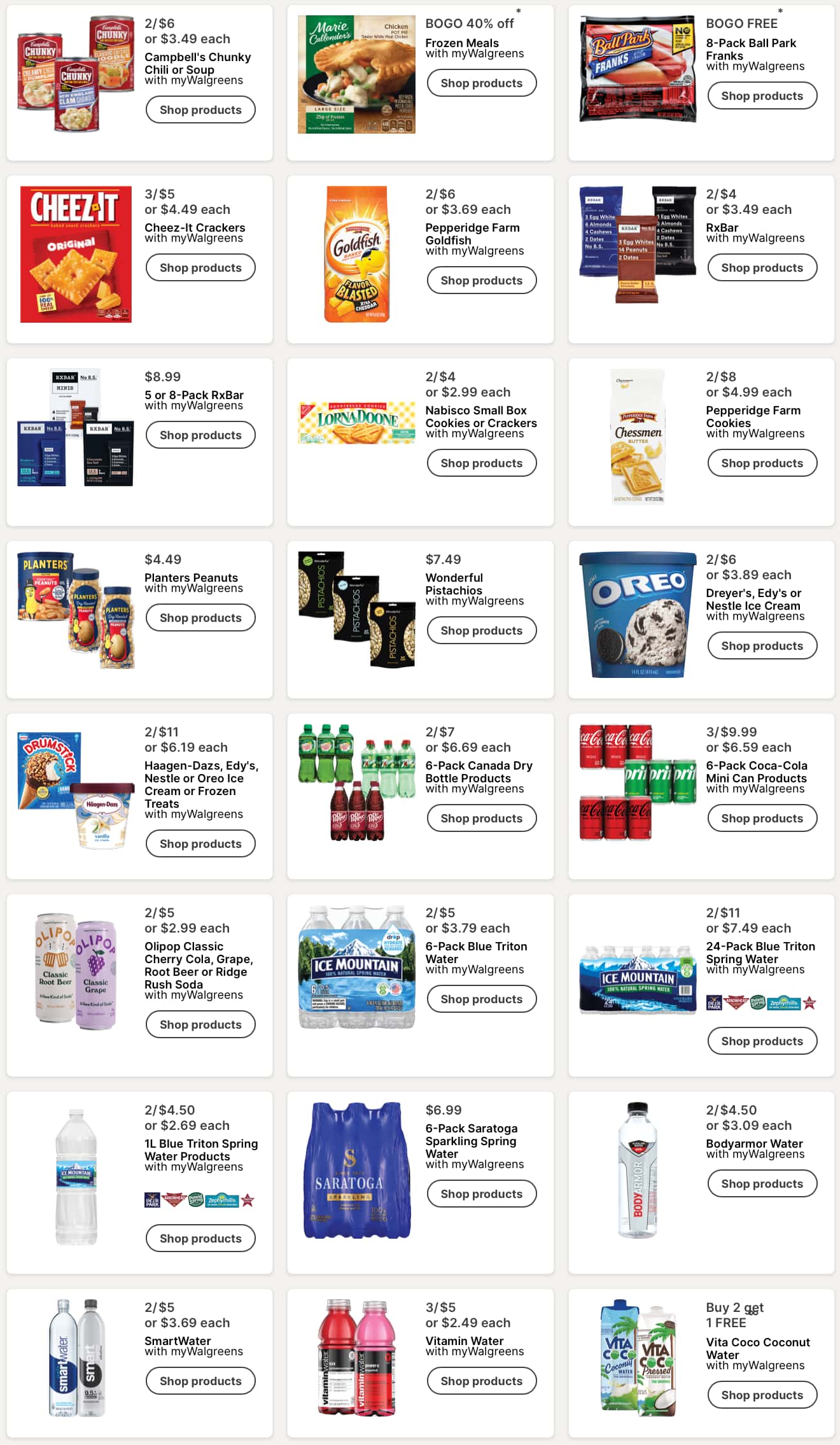This screenshot has width=840, height=1445.
Task: Shop products for 8-Pack Ball Park Franks
Action: 762,95
